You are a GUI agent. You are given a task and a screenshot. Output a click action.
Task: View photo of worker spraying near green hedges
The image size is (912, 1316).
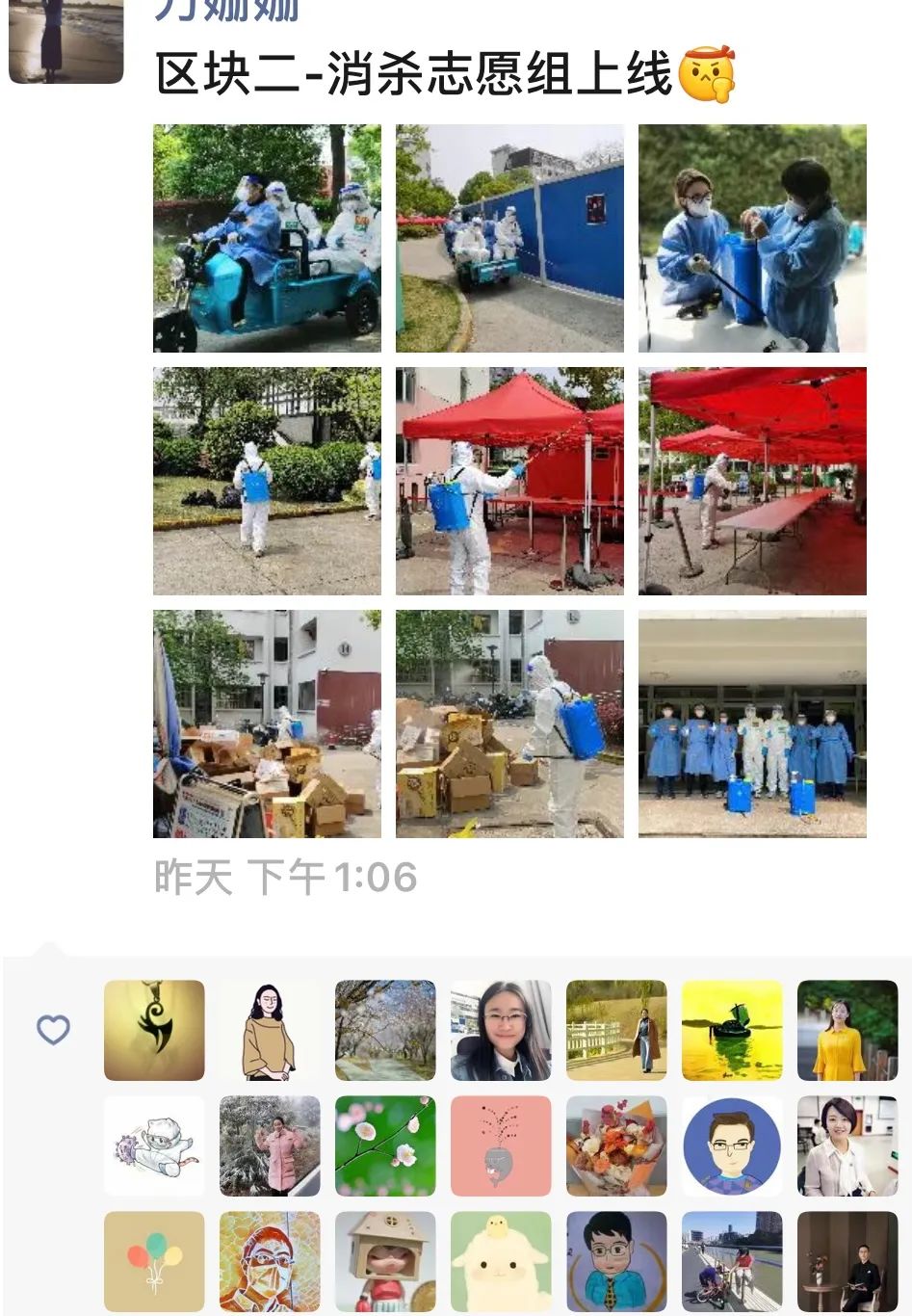(267, 481)
